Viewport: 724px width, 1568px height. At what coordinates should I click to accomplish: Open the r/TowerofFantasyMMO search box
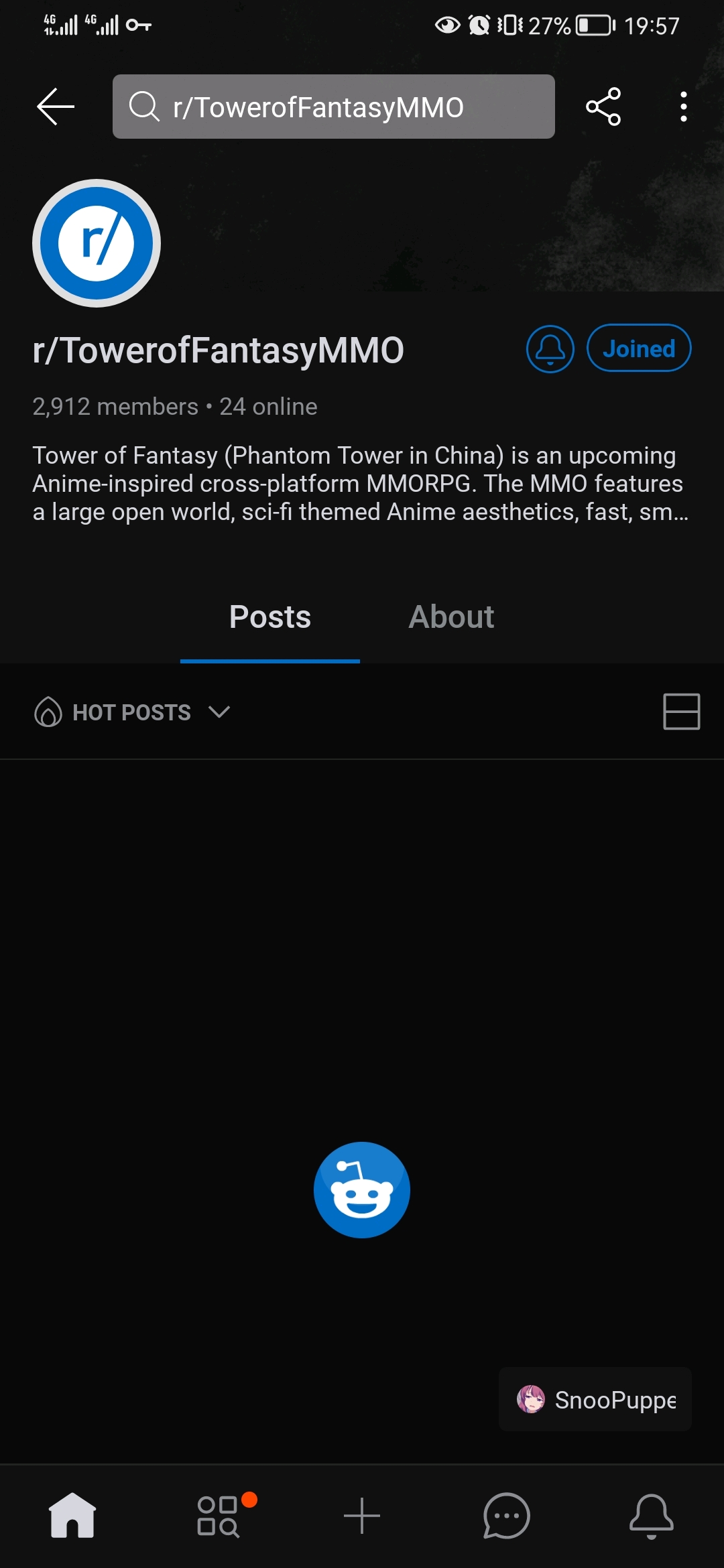[x=333, y=107]
